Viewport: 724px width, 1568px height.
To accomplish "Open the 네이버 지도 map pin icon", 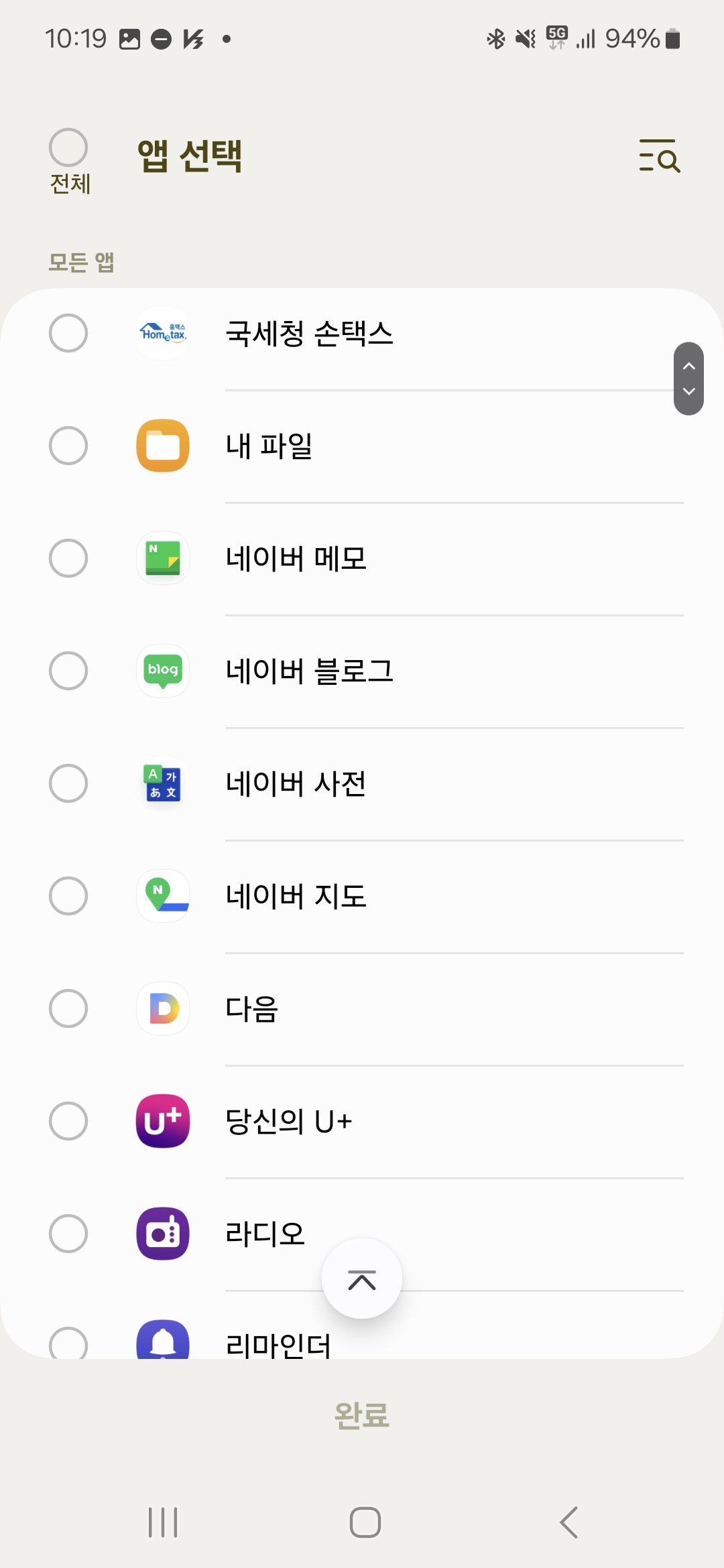I will tap(163, 896).
